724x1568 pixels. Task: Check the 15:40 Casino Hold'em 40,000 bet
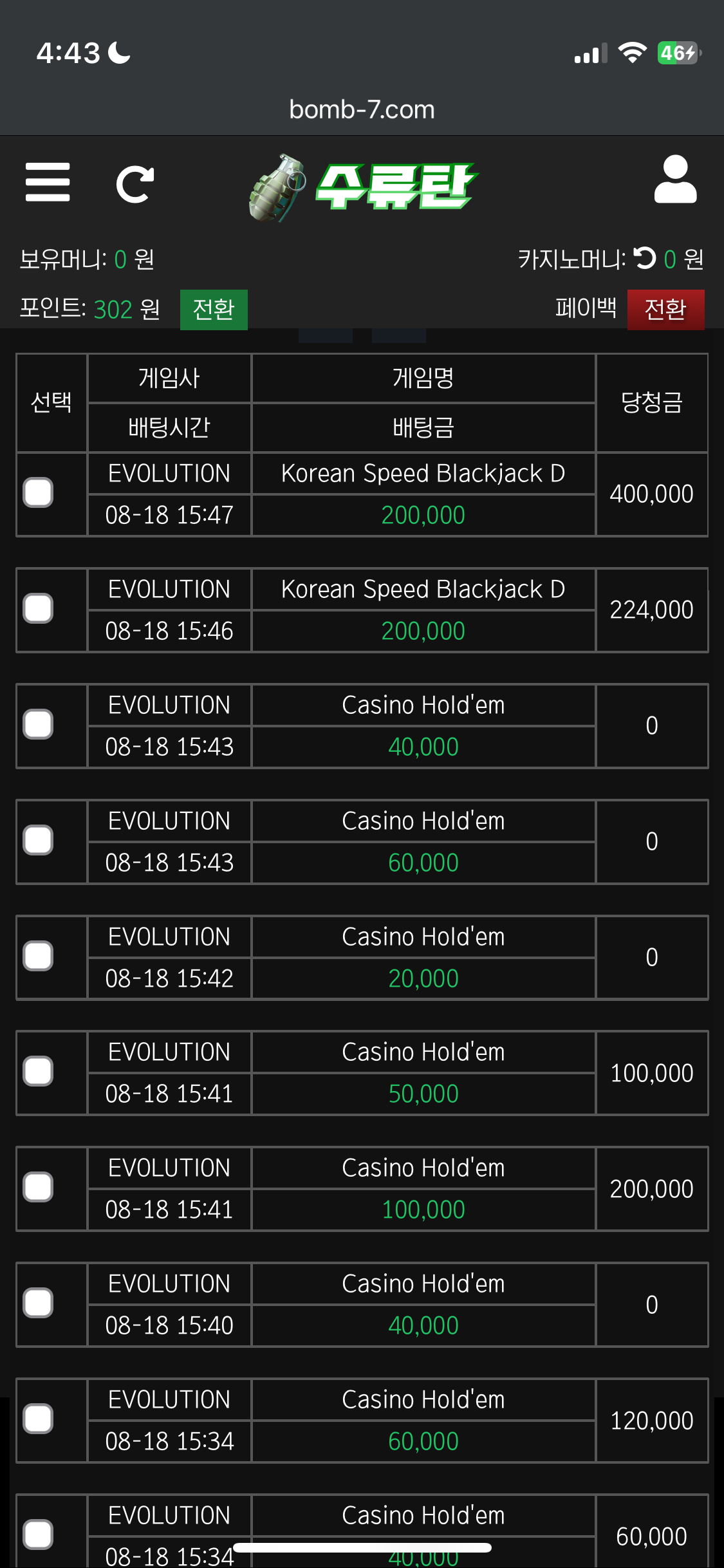coord(38,1303)
